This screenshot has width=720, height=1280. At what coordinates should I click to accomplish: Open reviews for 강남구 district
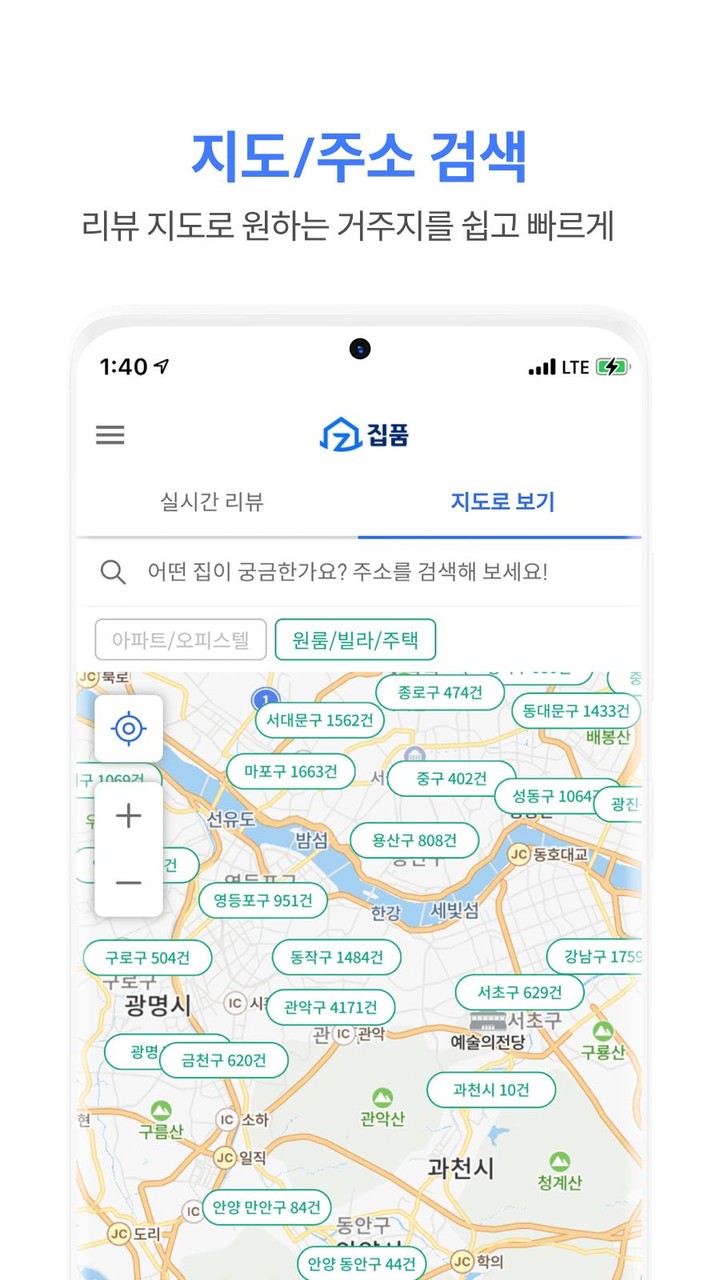[x=600, y=957]
